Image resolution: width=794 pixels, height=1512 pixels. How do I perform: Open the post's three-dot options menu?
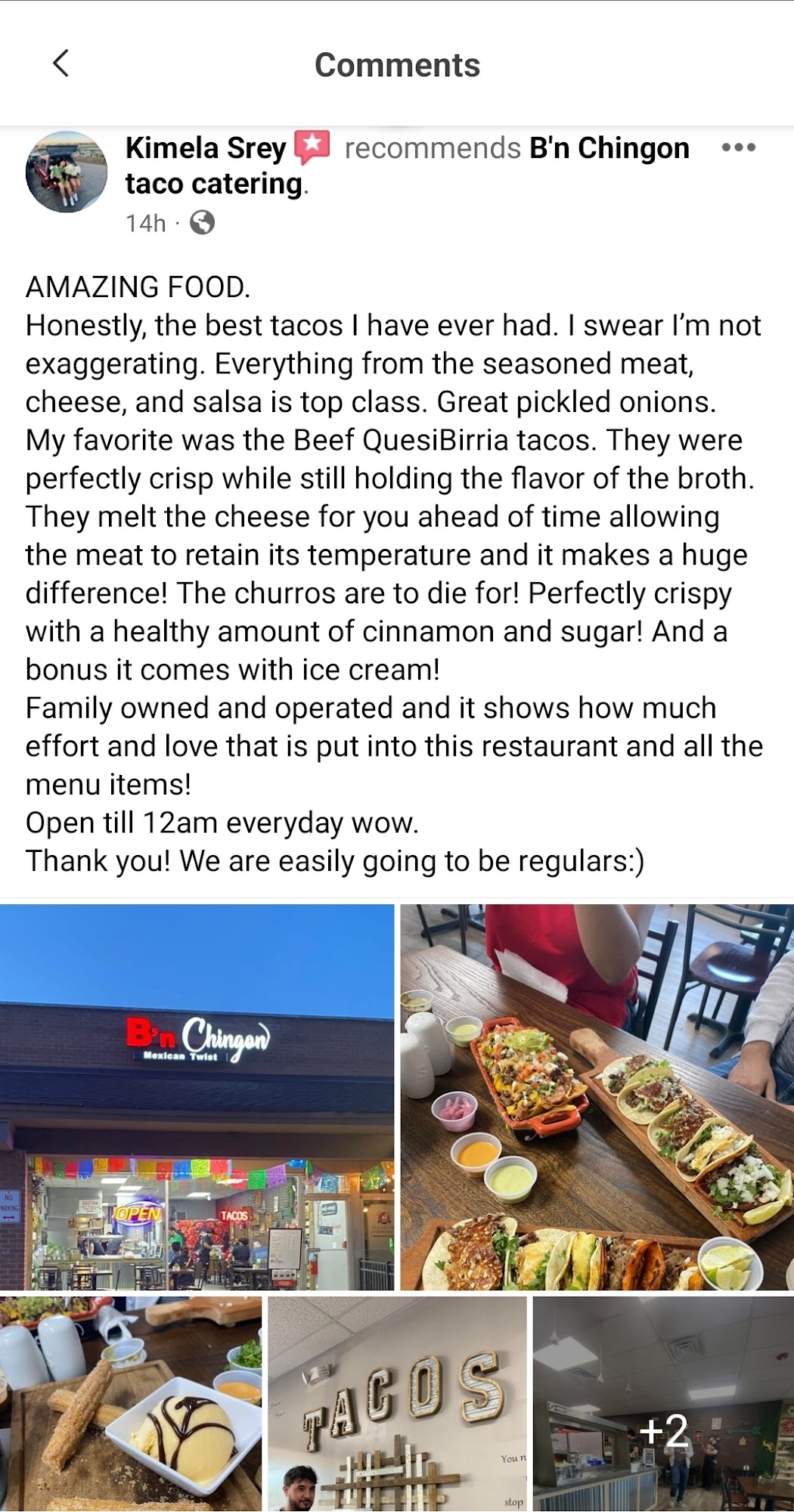738,147
